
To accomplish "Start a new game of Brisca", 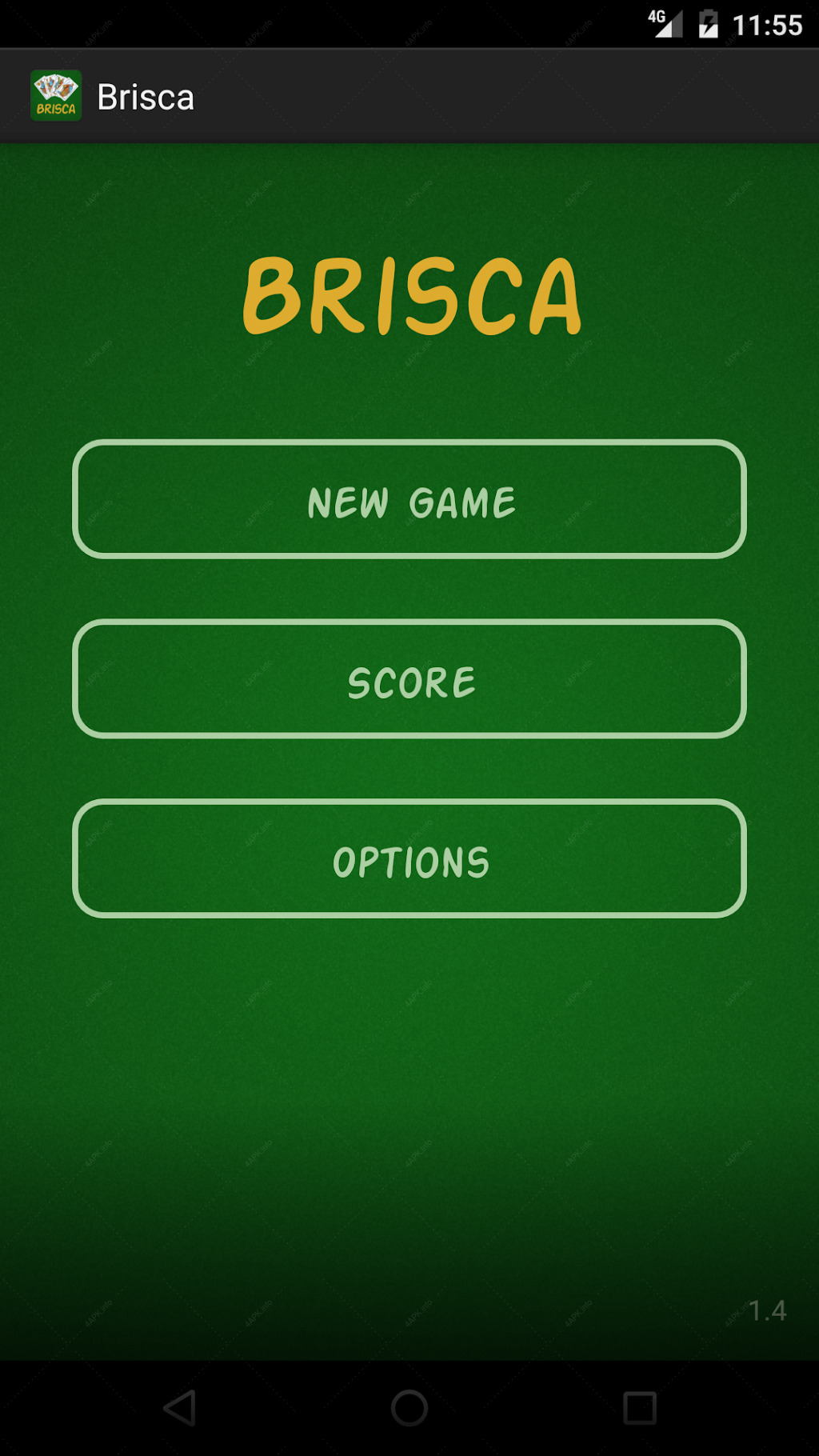I will [x=409, y=499].
